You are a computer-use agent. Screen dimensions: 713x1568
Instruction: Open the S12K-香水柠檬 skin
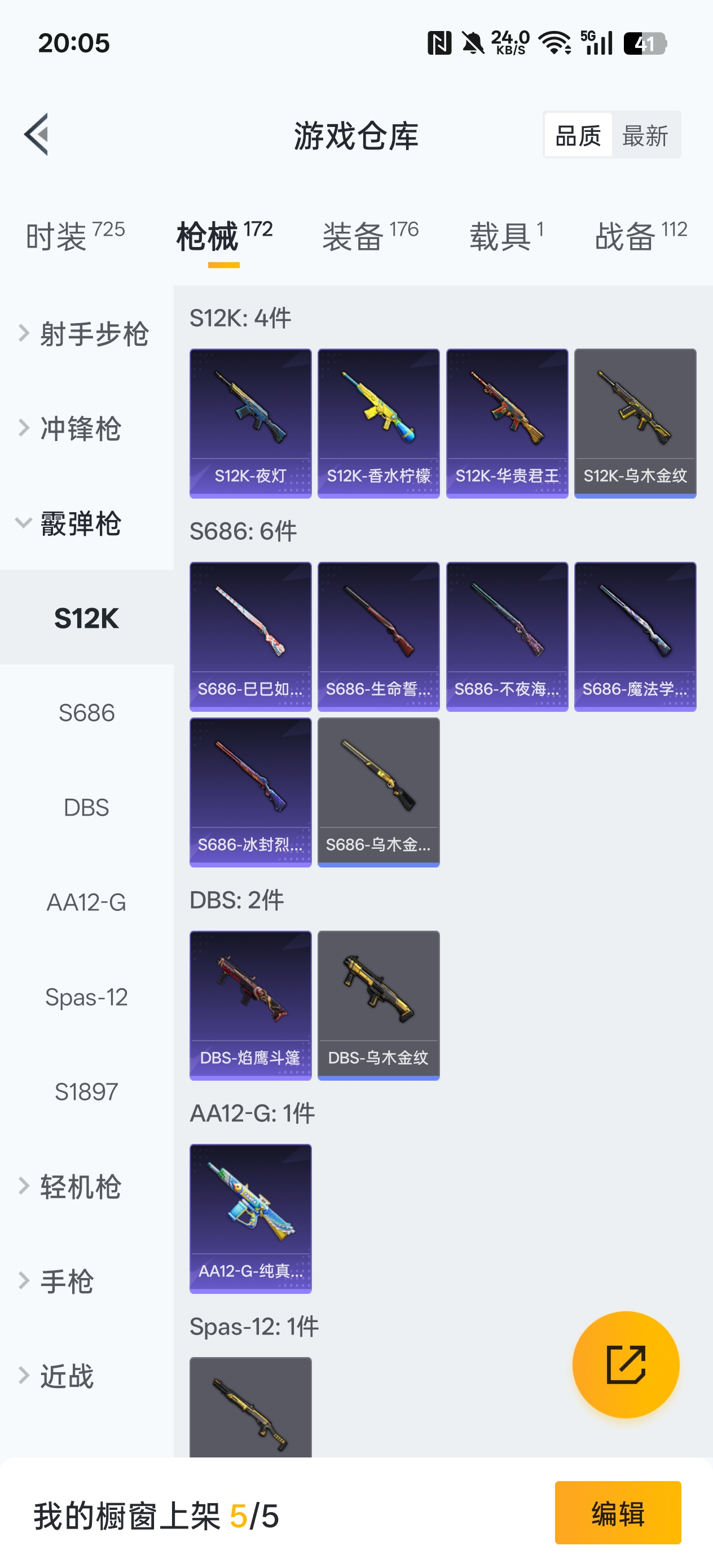tap(378, 422)
